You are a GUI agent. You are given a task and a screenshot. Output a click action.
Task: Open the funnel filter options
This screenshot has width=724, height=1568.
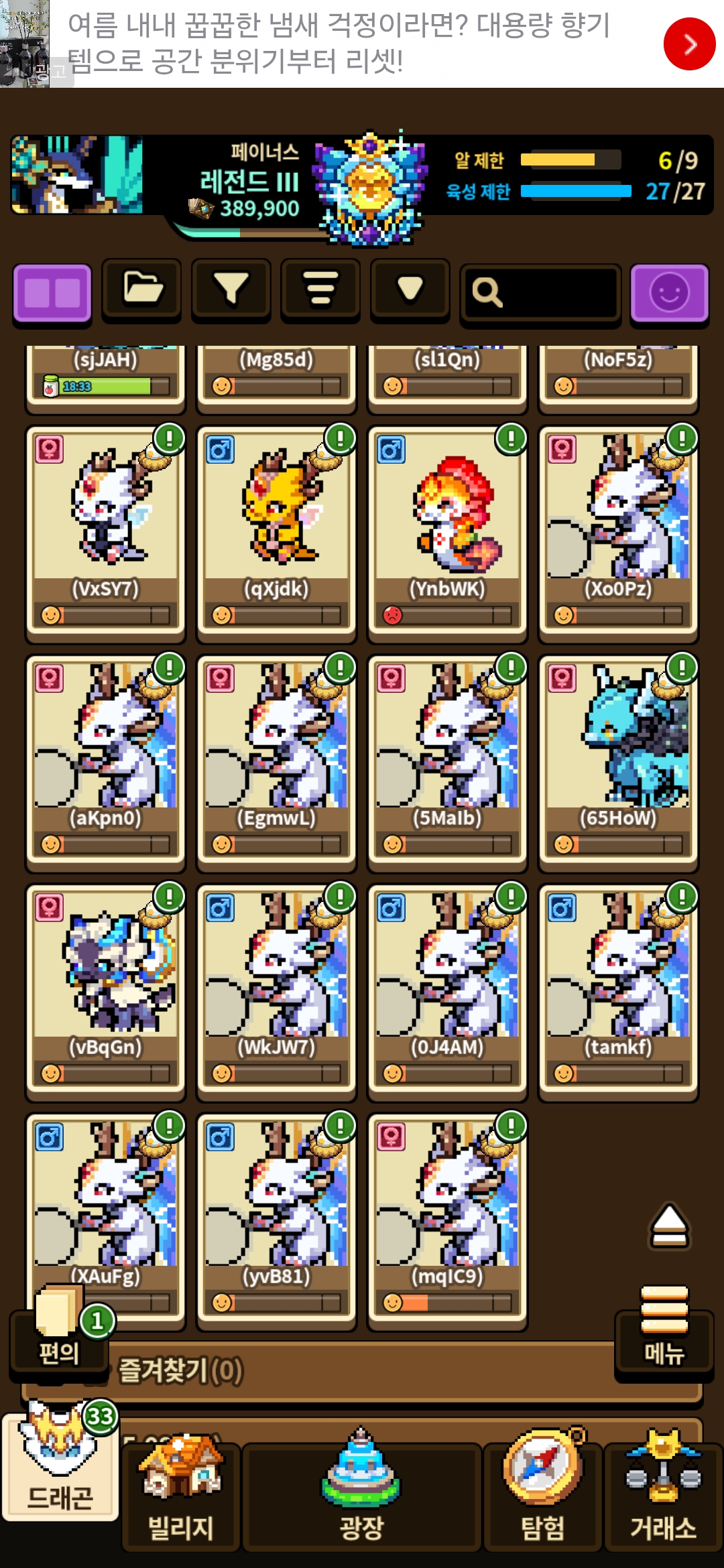pos(231,289)
